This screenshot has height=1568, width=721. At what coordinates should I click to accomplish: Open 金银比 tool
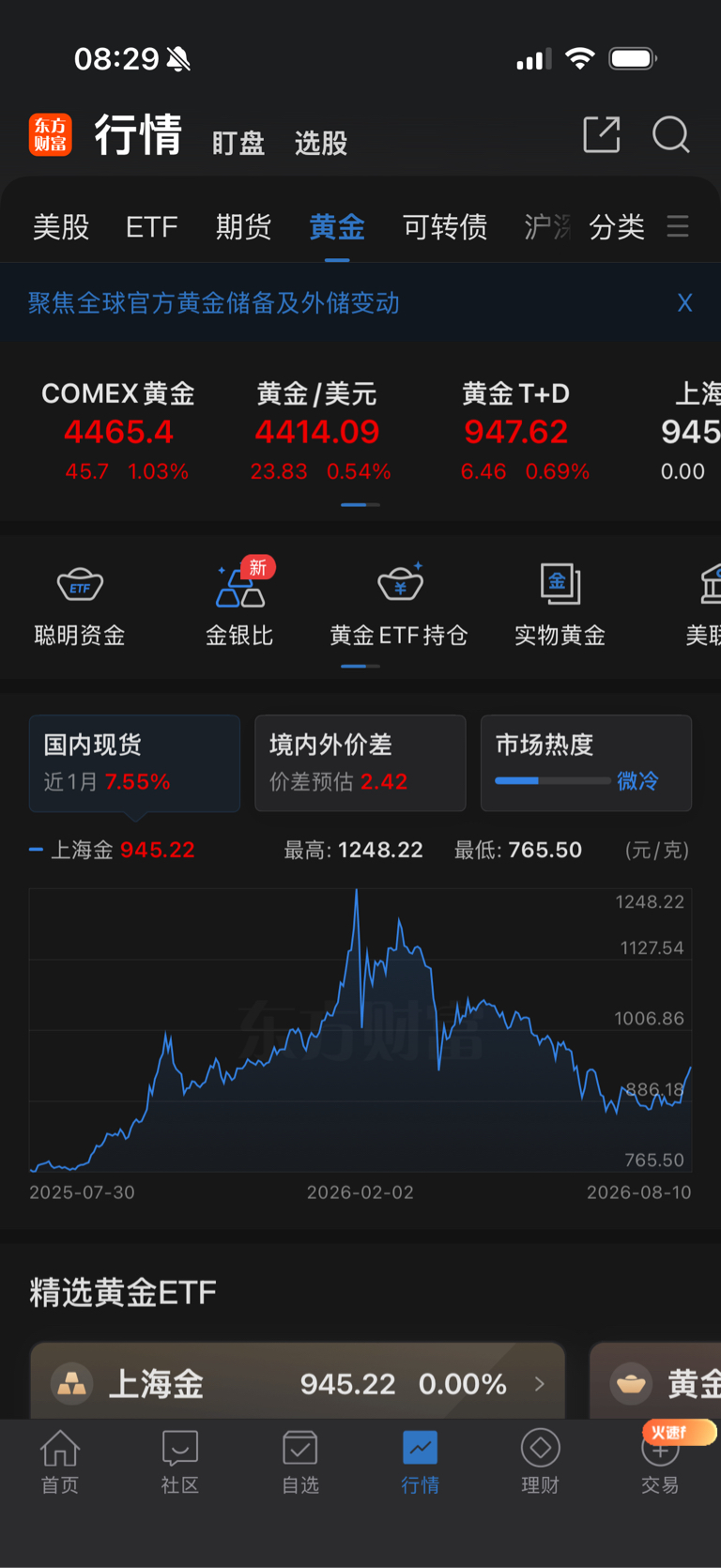239,607
